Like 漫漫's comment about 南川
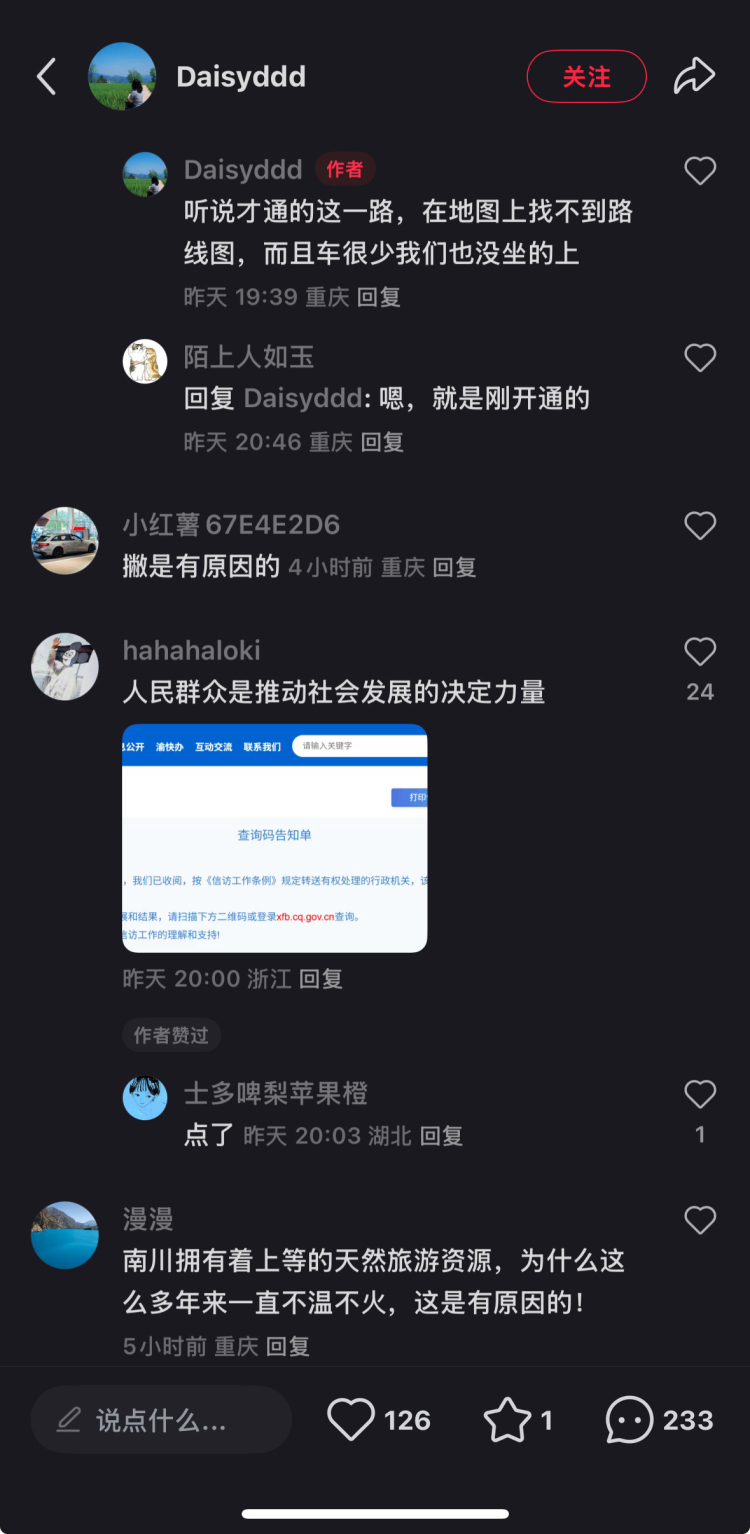 click(x=700, y=1220)
